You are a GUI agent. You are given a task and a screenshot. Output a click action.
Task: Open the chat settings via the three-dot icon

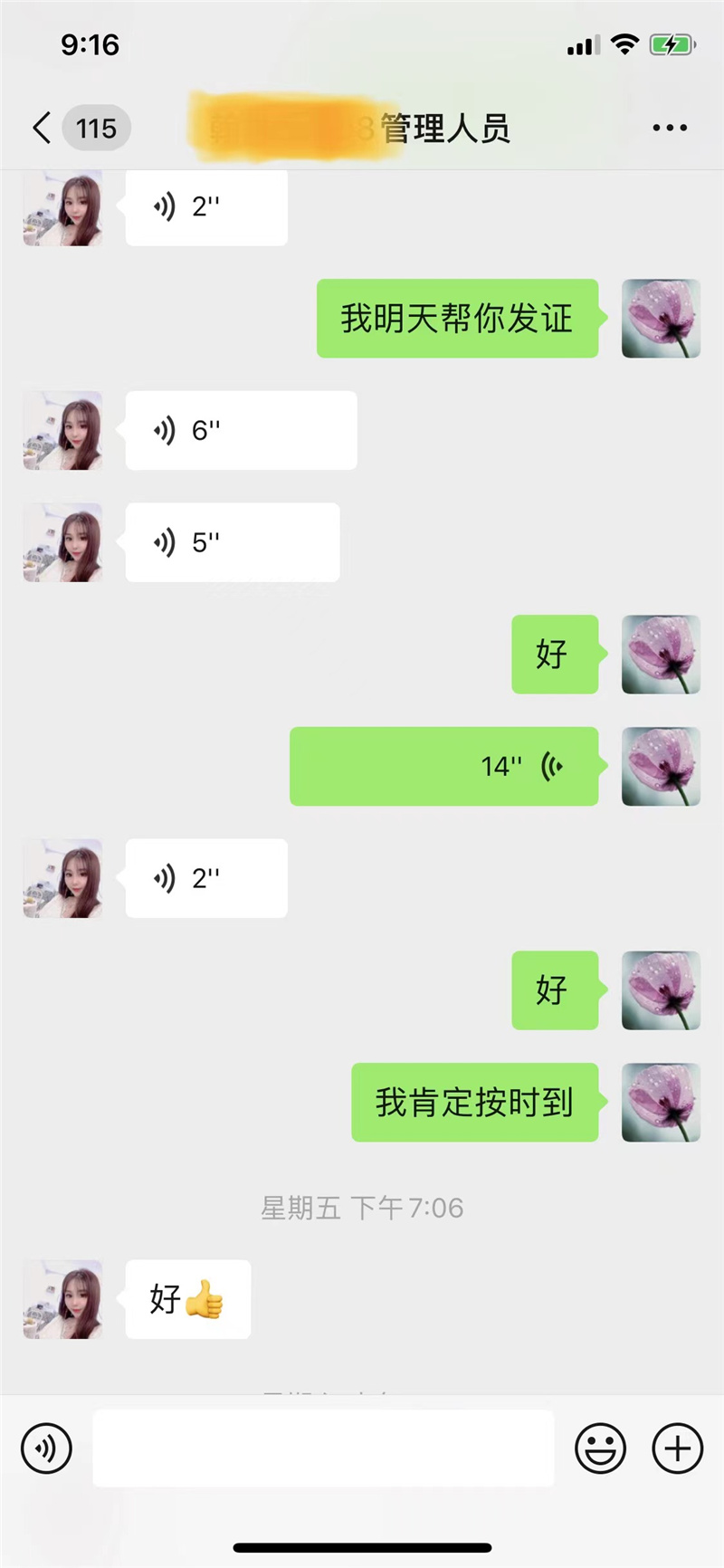[668, 128]
